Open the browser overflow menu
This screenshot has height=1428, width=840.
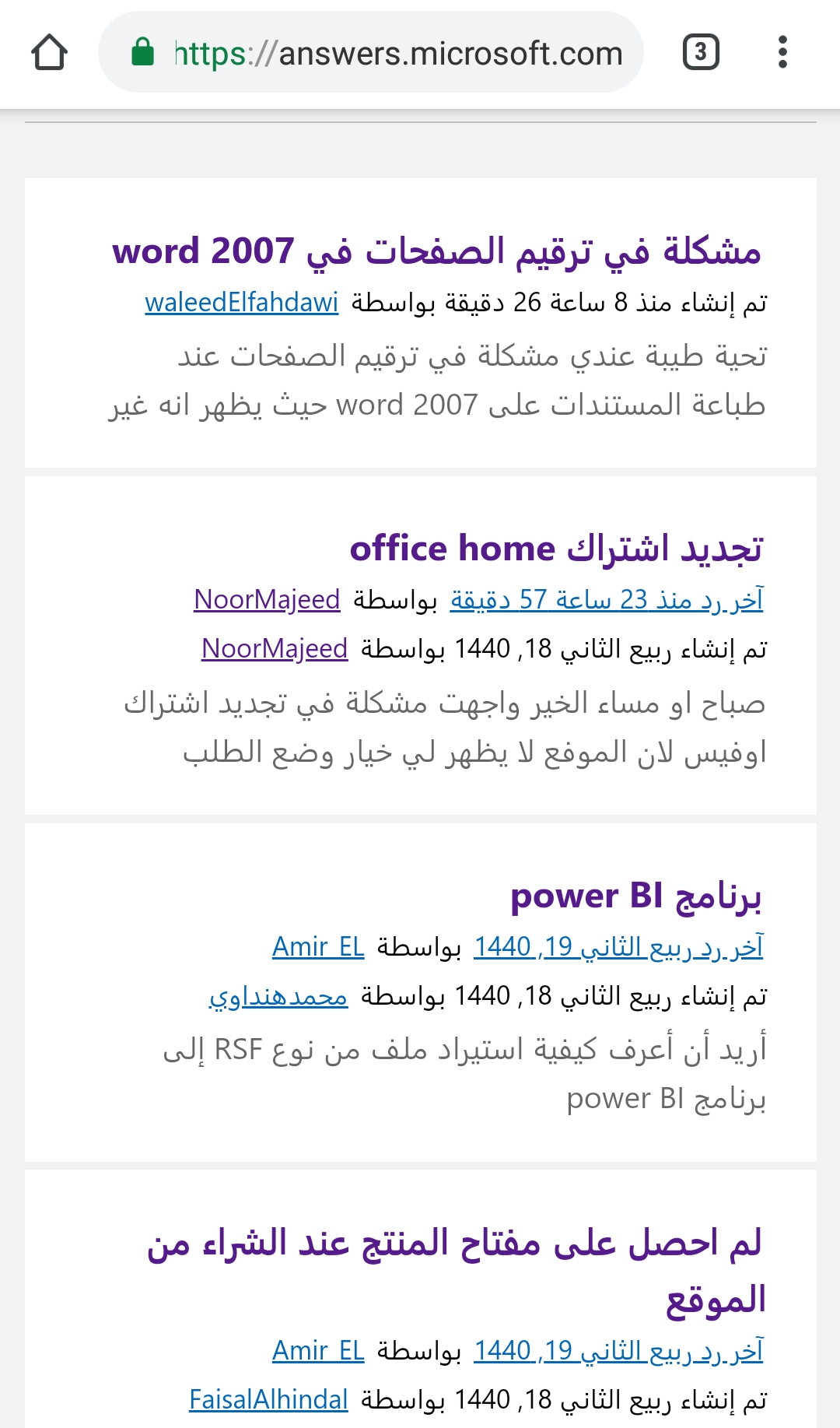pyautogui.click(x=782, y=53)
